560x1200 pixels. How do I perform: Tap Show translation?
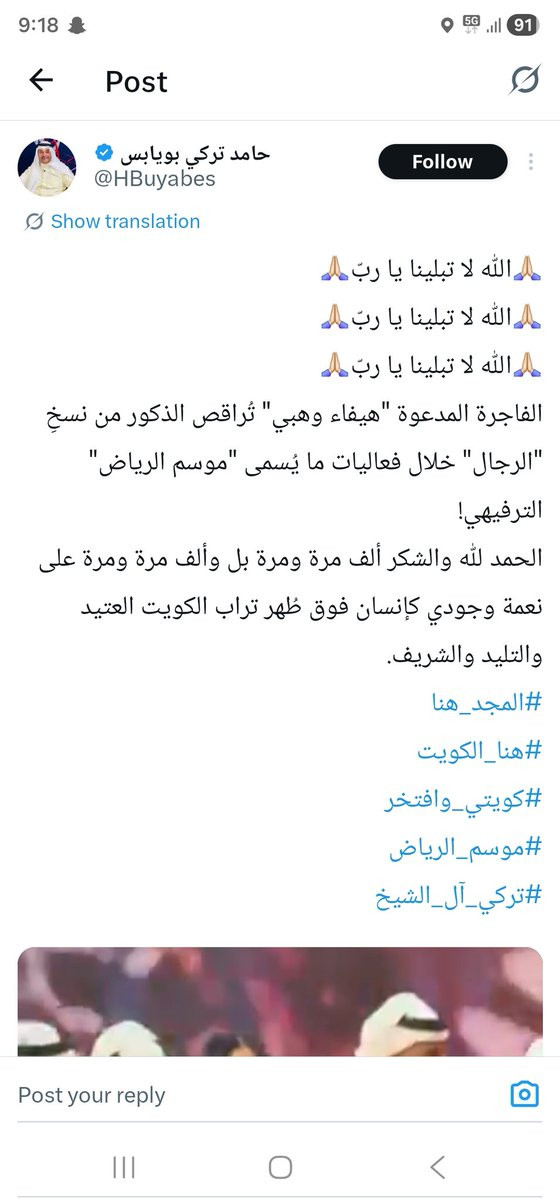[113, 222]
